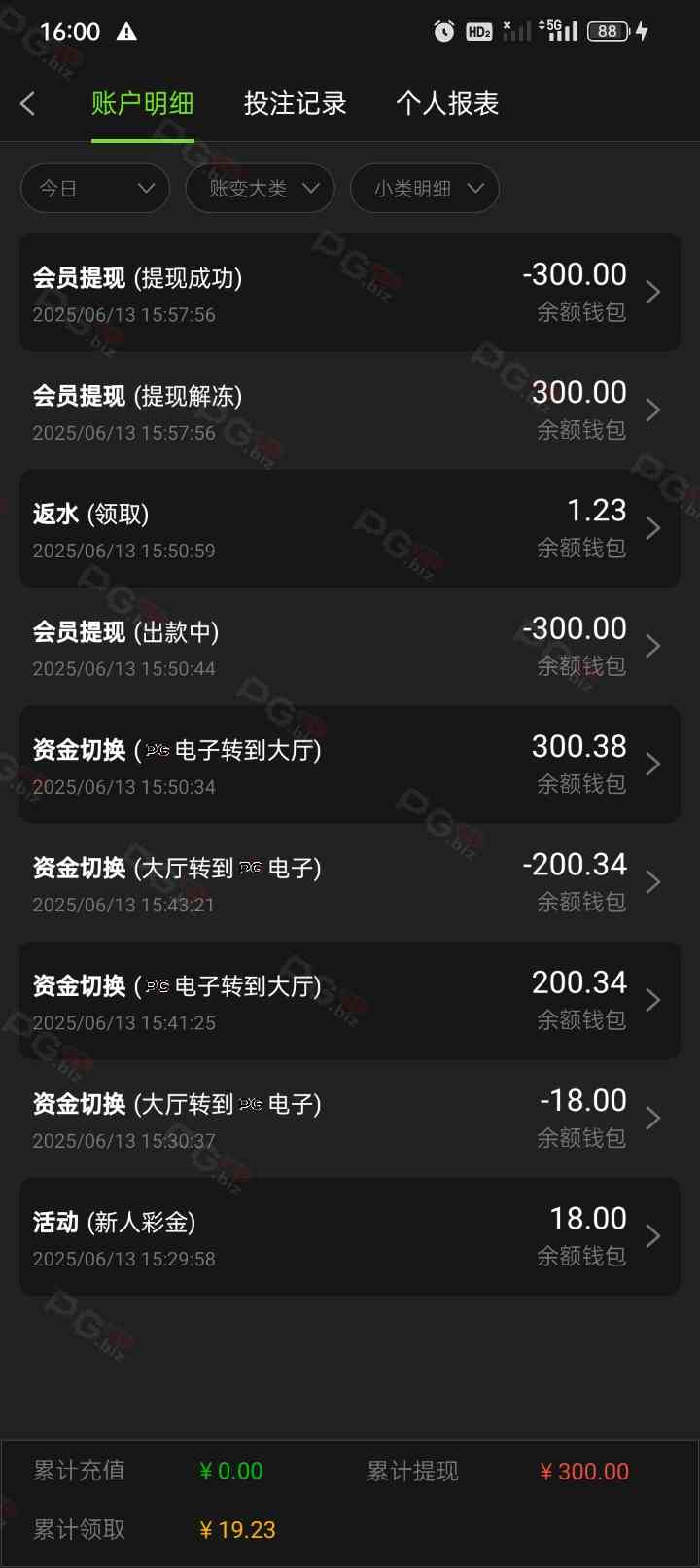Open the 200.34 资金切换 at 15:41:25
The image size is (700, 1568).
[350, 1000]
